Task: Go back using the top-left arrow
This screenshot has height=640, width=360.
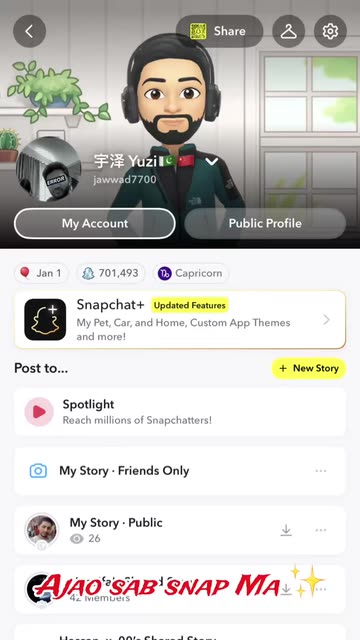Action: pyautogui.click(x=29, y=31)
